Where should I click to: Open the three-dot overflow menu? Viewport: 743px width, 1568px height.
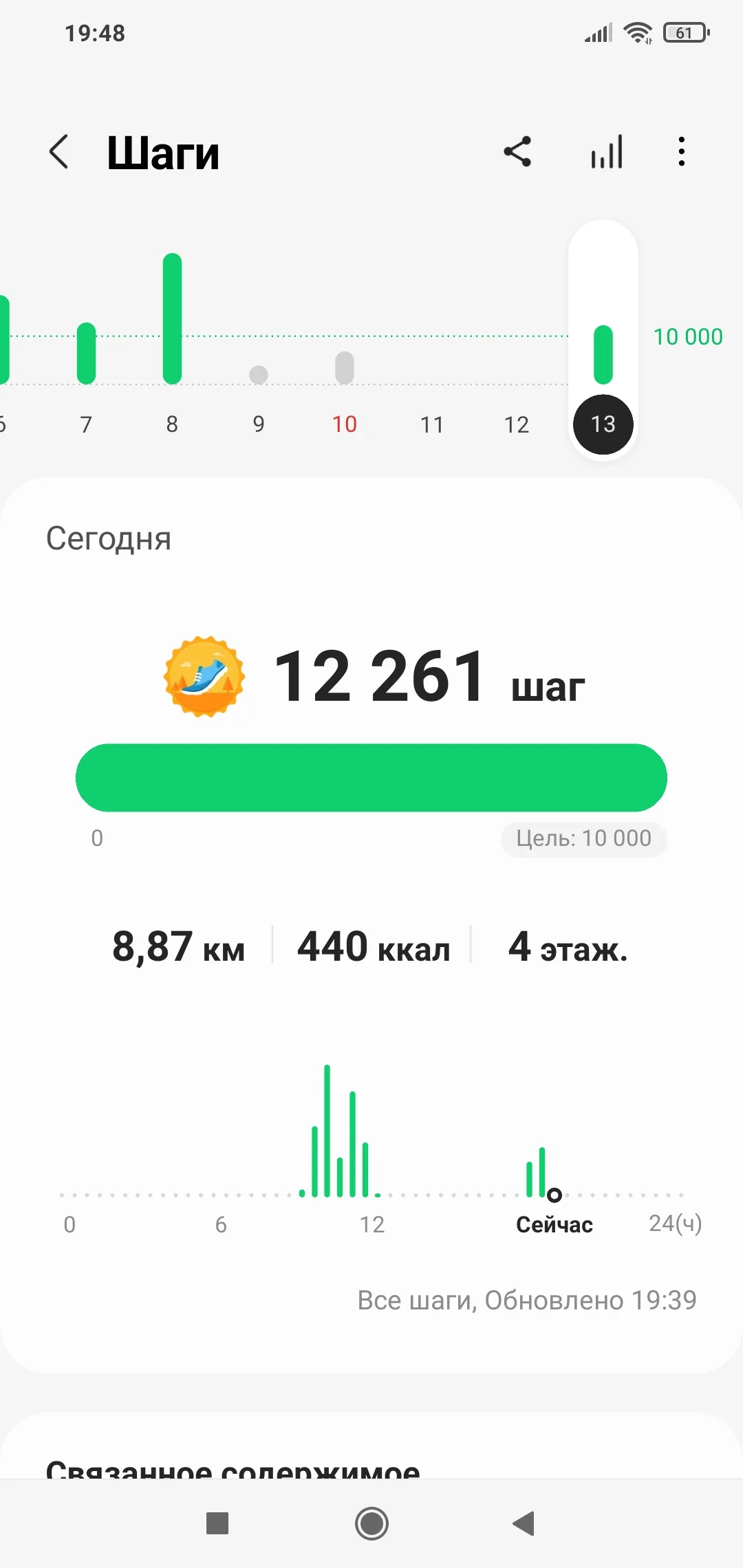pos(681,151)
